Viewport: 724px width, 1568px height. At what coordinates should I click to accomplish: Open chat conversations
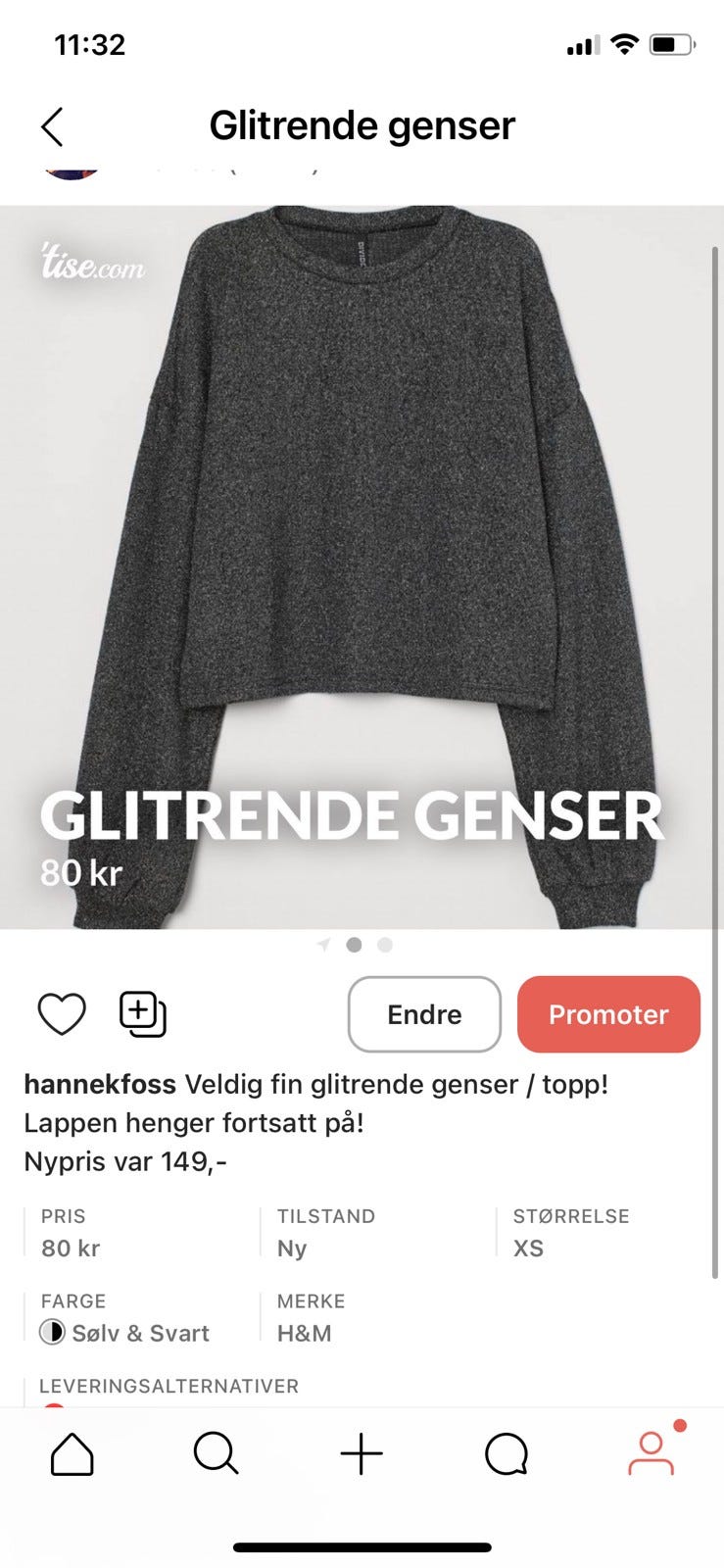506,1454
